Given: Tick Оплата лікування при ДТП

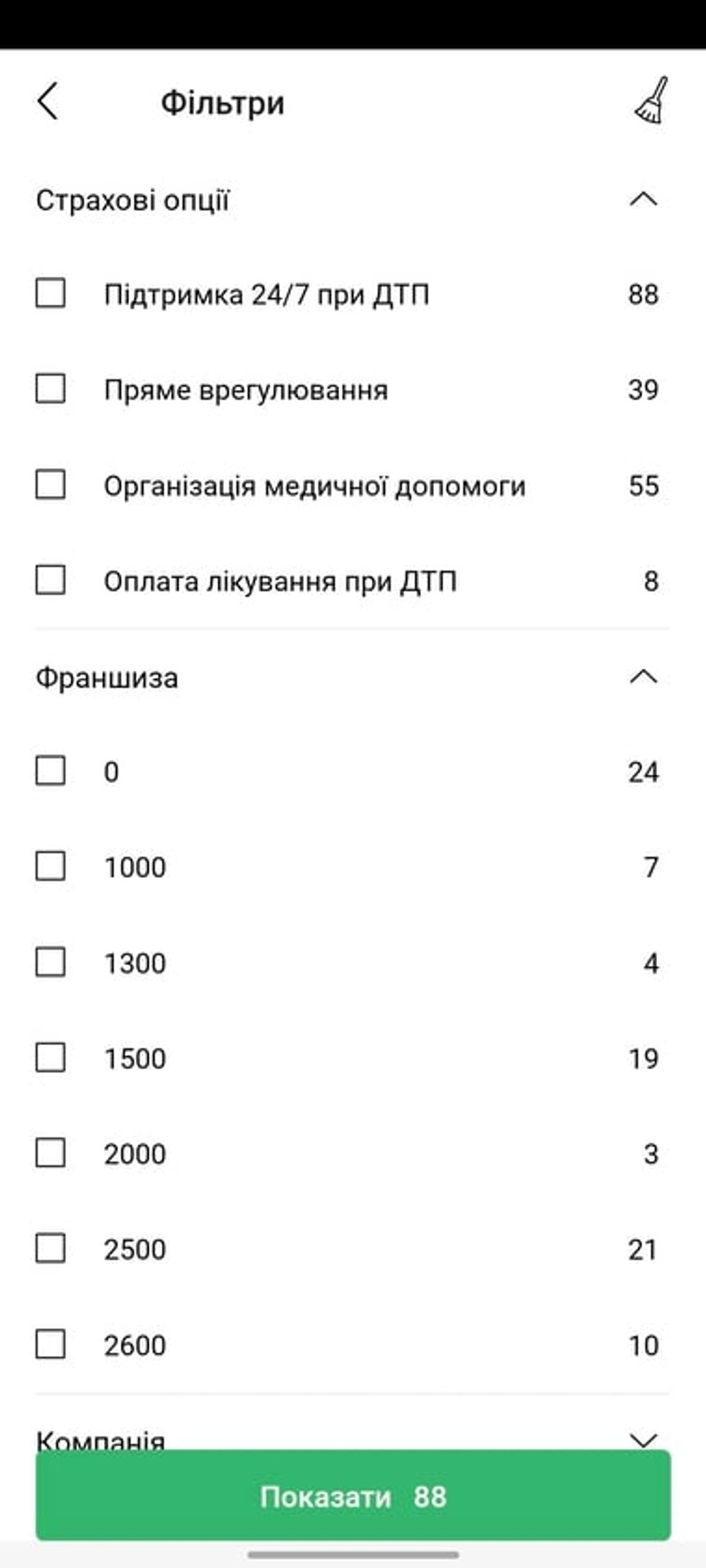Looking at the screenshot, I should click(x=51, y=581).
